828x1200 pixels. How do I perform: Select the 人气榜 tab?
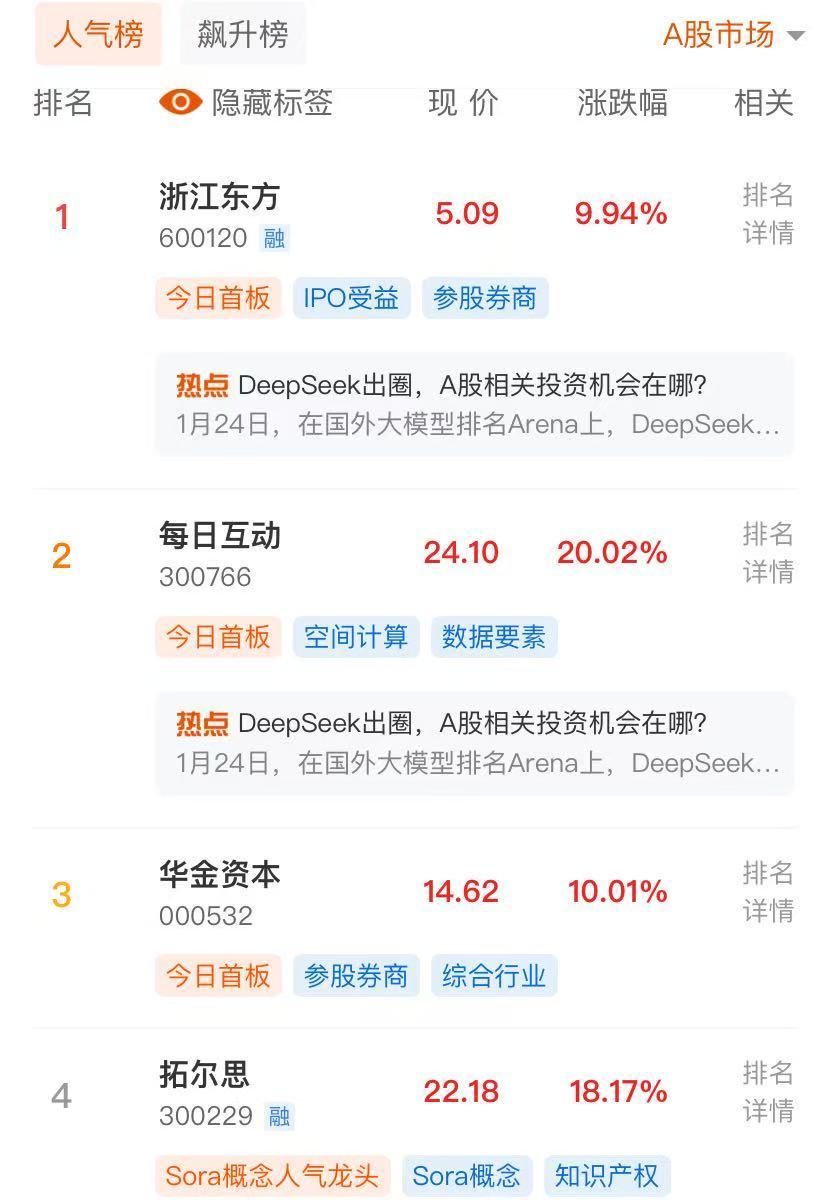click(x=97, y=34)
